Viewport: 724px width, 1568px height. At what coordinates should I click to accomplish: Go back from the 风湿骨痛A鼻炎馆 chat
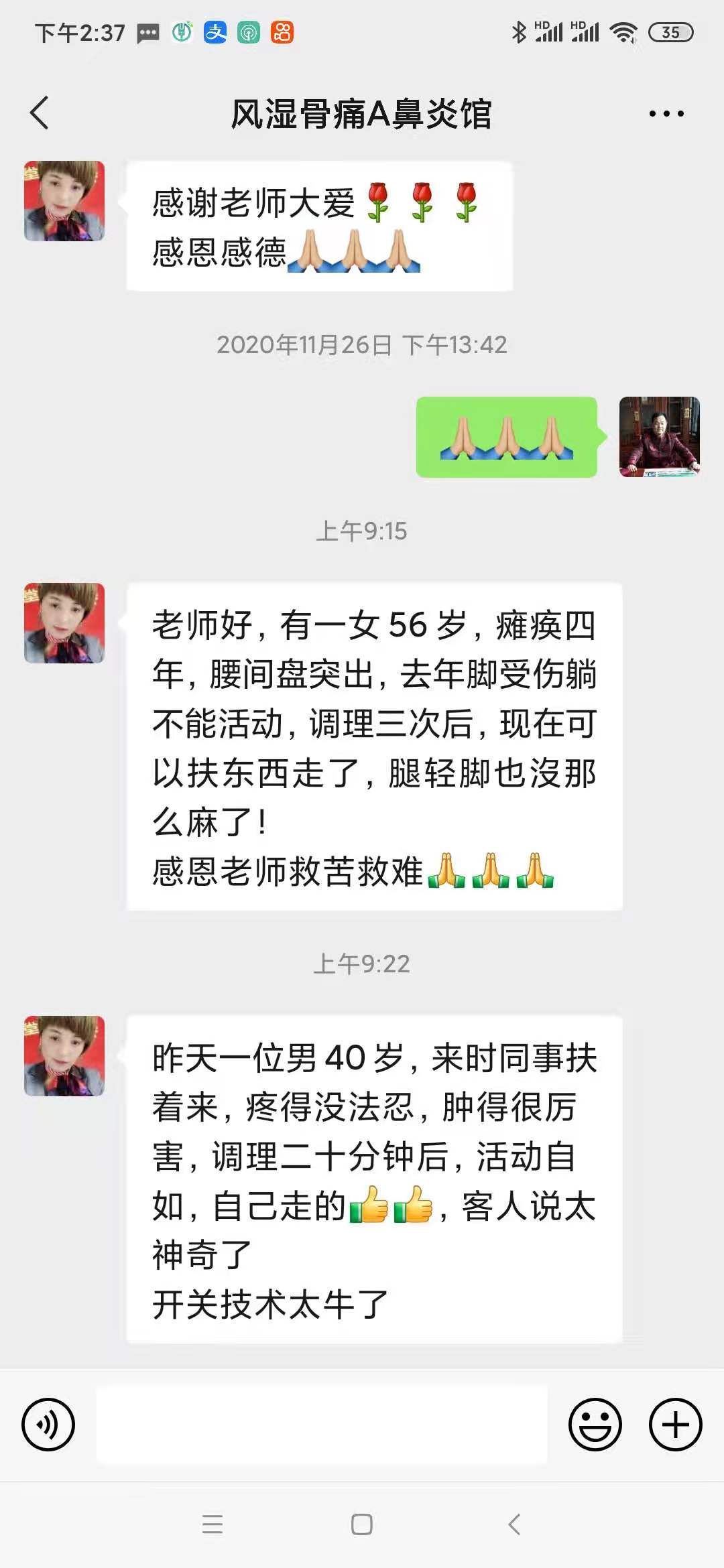click(x=40, y=113)
